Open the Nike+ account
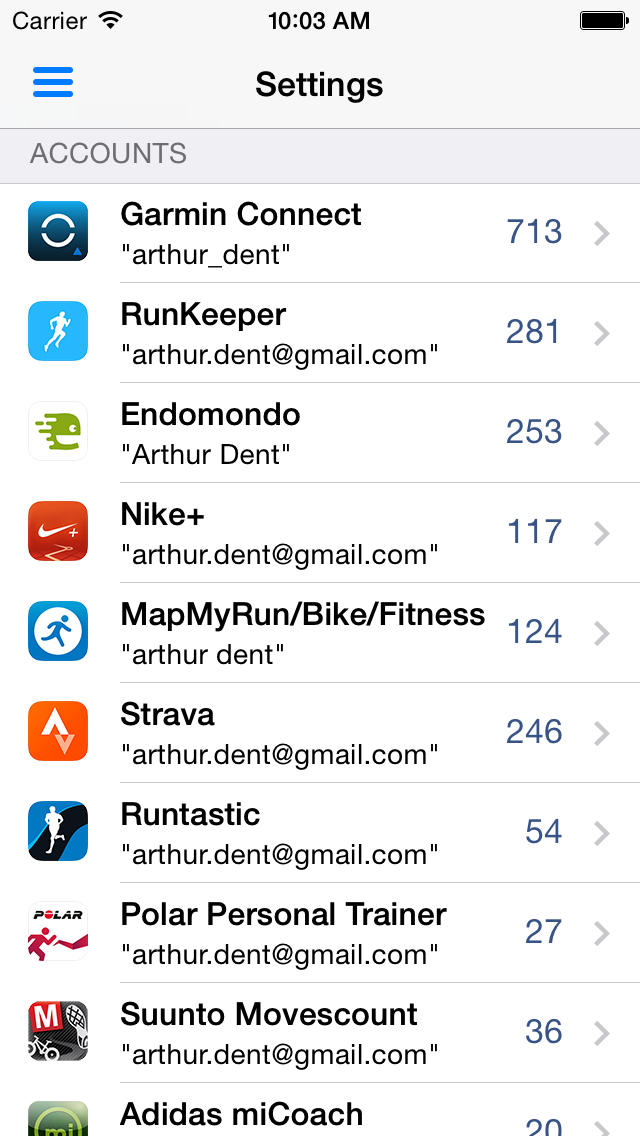This screenshot has height=1136, width=640. (320, 532)
